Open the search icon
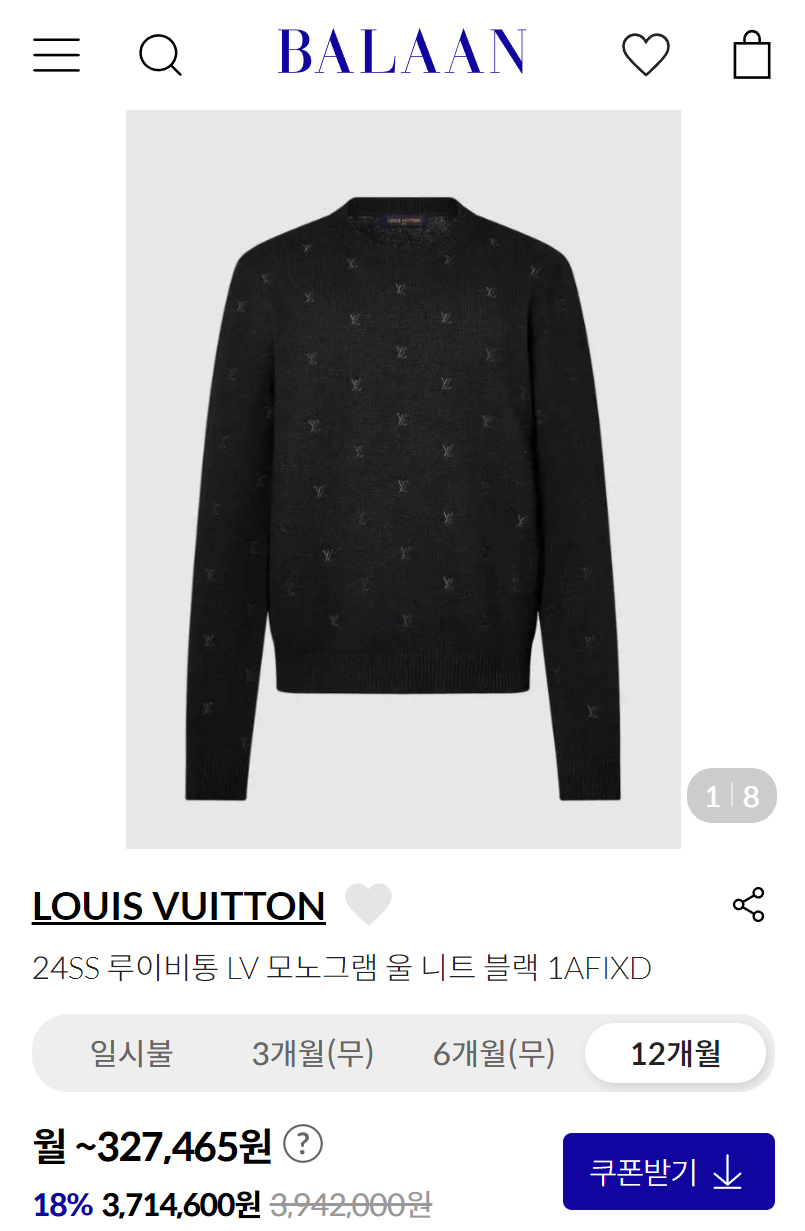 [x=160, y=55]
